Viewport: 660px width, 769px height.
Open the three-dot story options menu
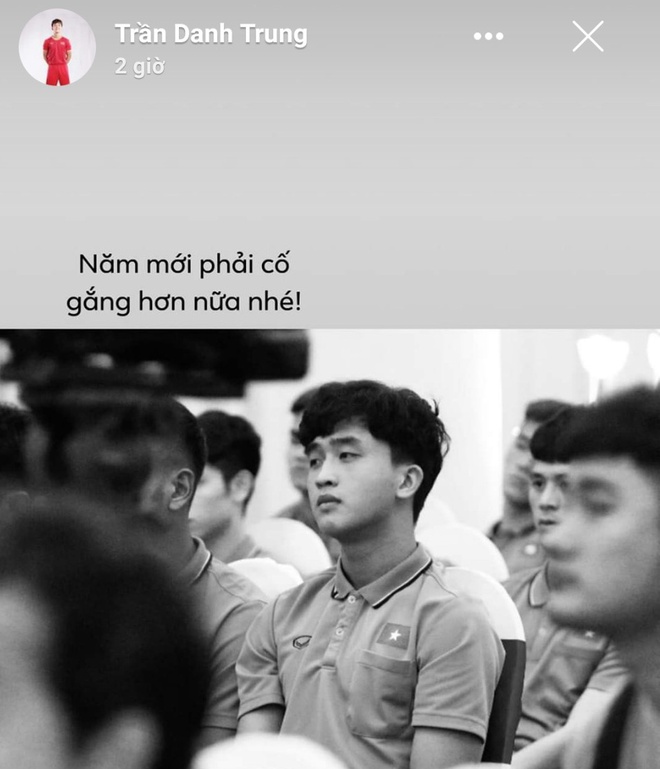[488, 36]
